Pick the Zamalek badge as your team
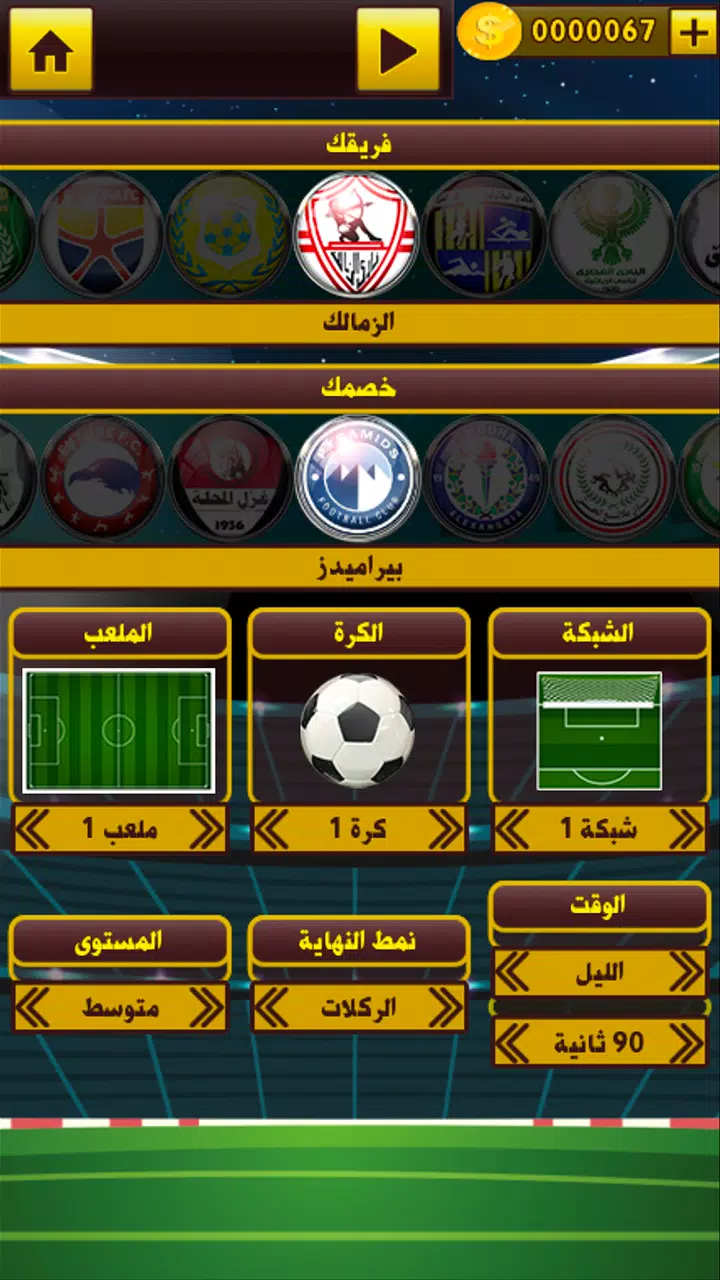720x1280 pixels. tap(356, 234)
